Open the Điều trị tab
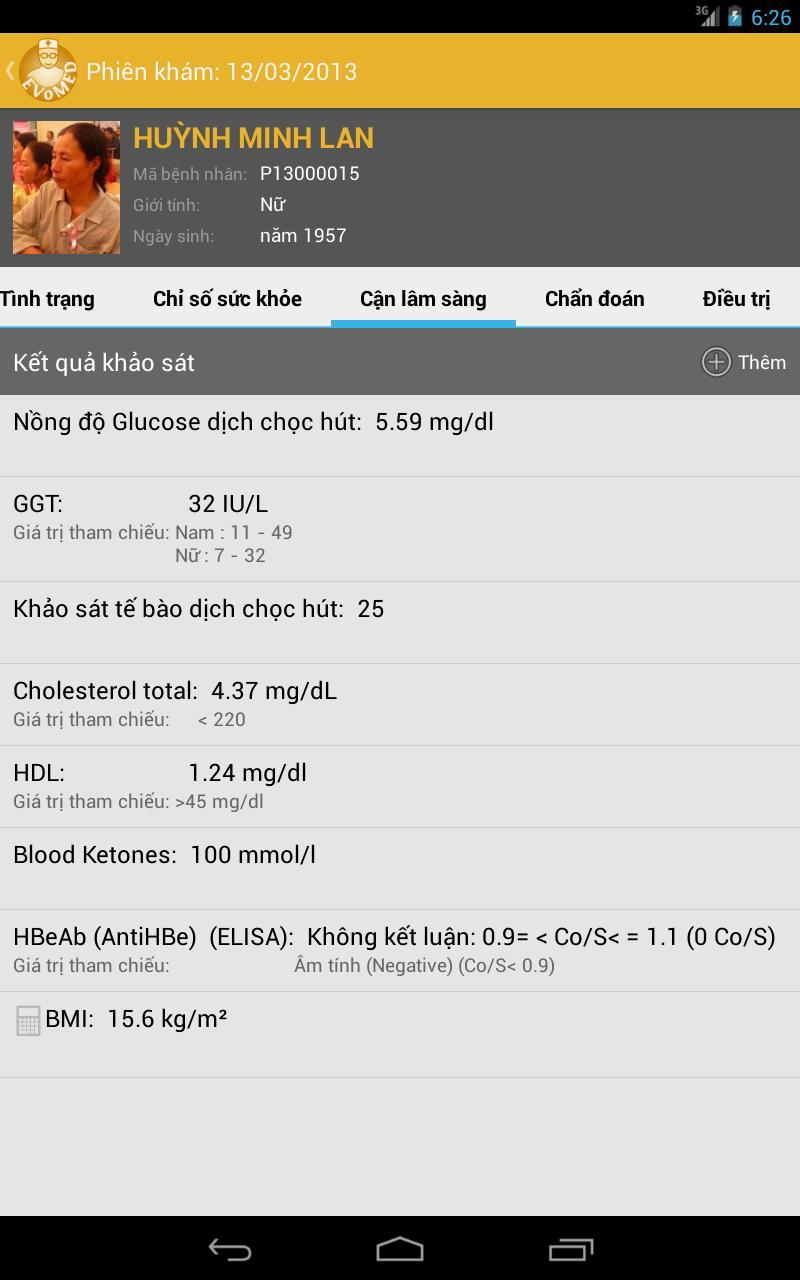800x1280 pixels. coord(736,299)
